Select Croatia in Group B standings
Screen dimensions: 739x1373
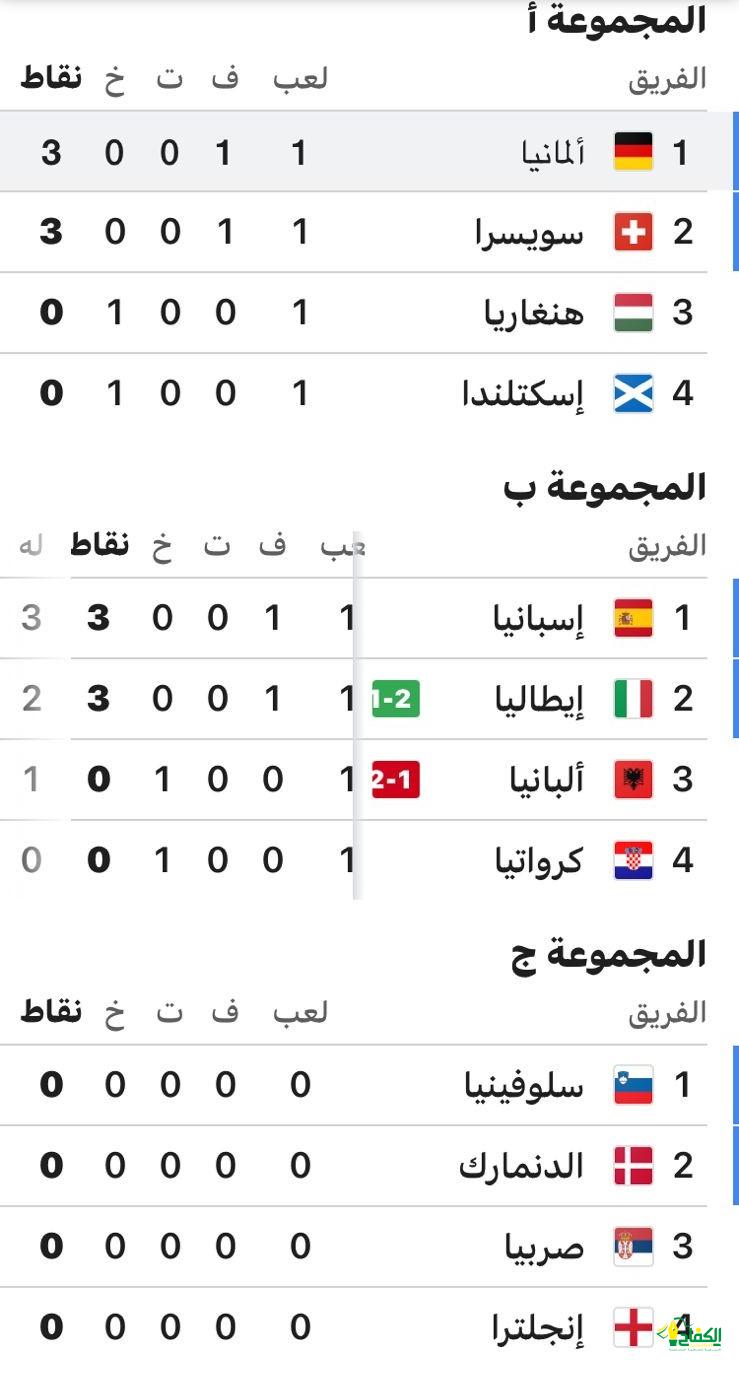point(540,860)
